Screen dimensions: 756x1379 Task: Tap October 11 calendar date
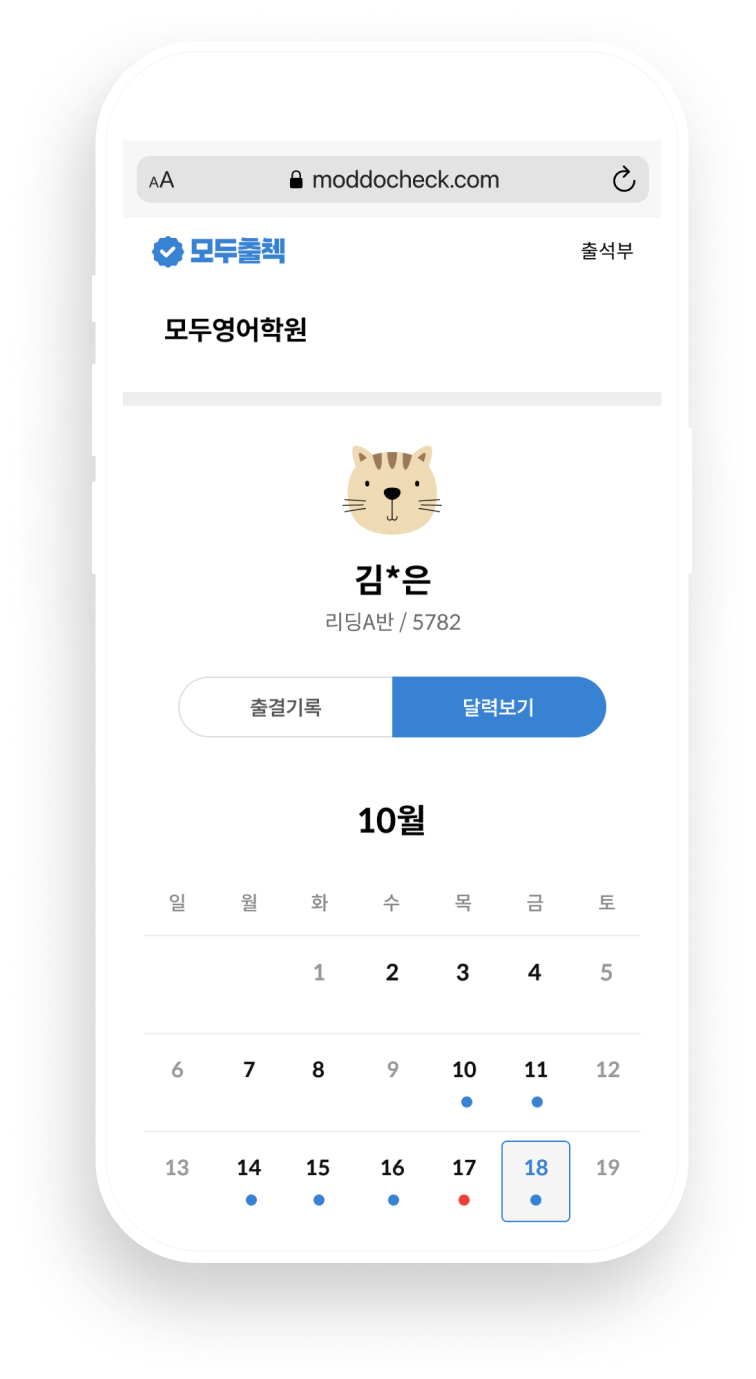pyautogui.click(x=536, y=1081)
